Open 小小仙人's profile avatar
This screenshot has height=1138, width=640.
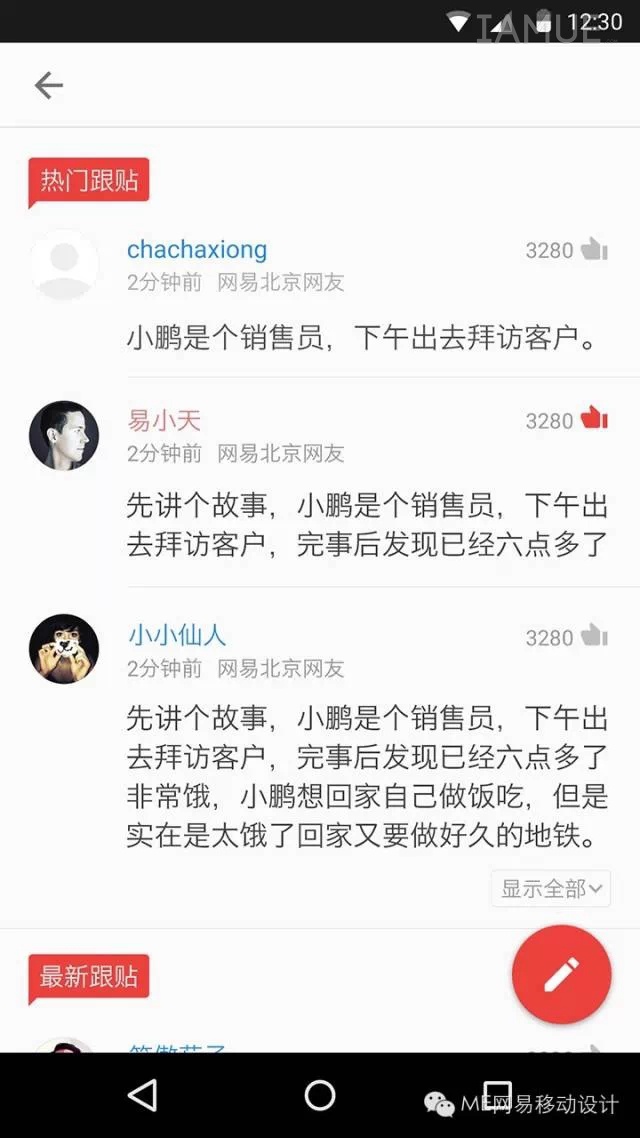(64, 649)
